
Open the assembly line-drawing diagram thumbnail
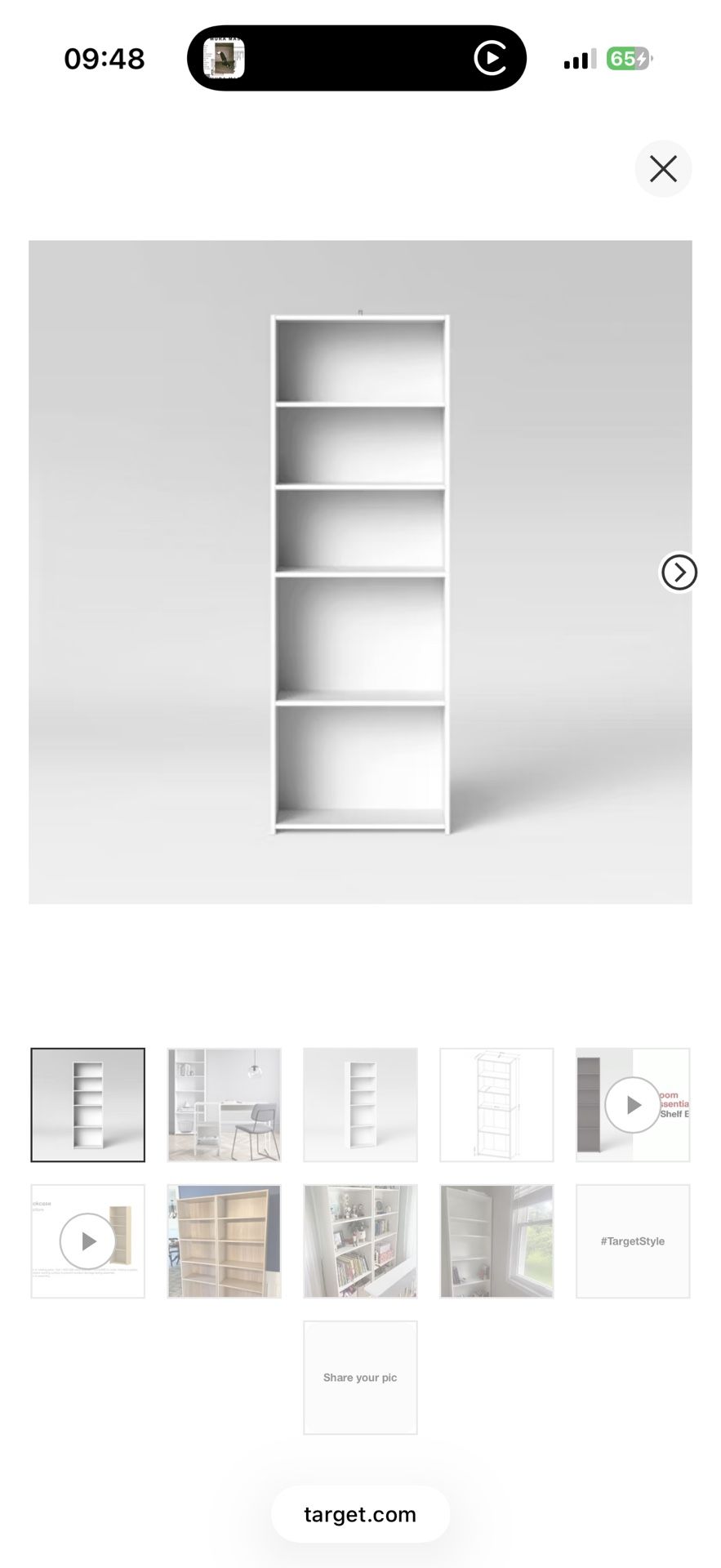coord(496,1104)
